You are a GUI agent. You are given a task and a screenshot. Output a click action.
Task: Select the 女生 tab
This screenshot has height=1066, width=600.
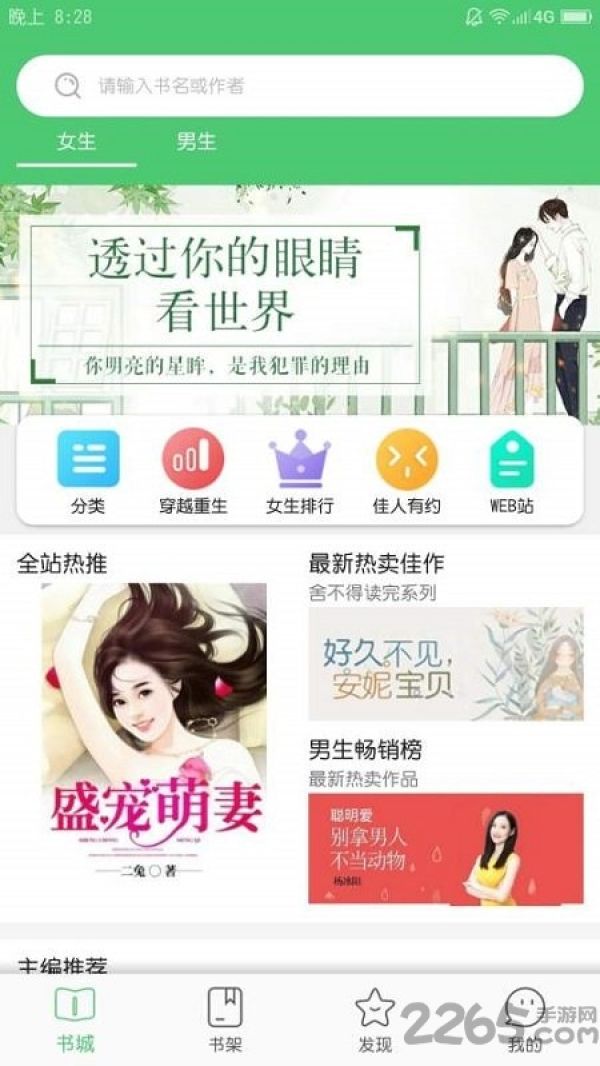pyautogui.click(x=76, y=141)
